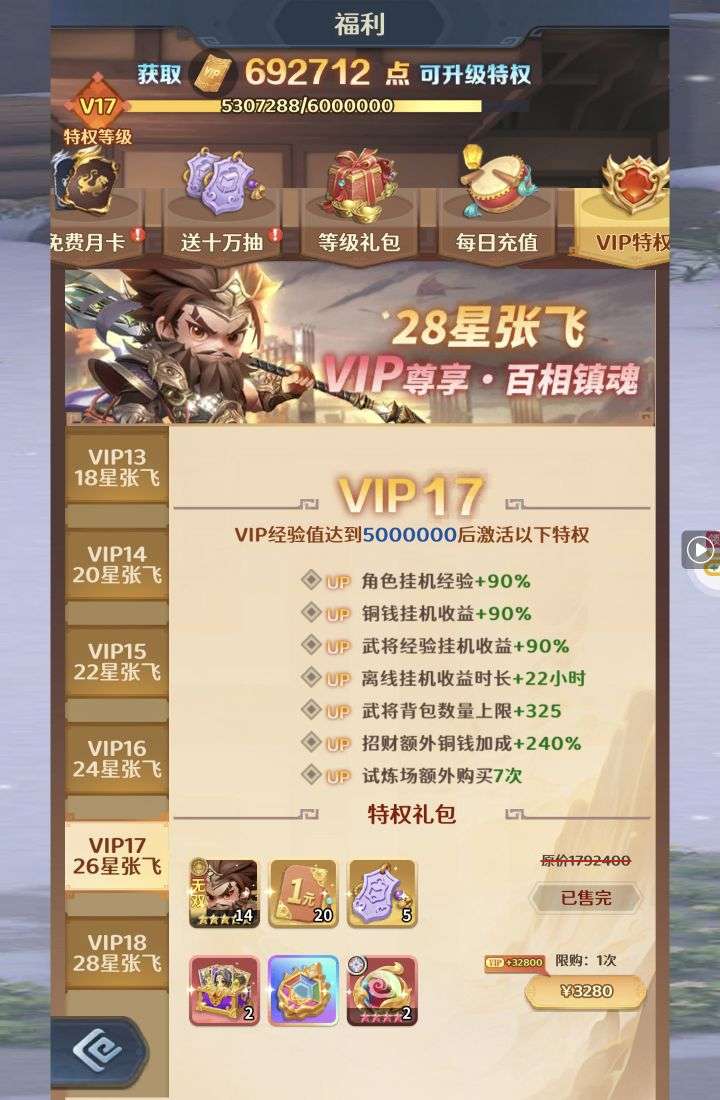Image resolution: width=720 pixels, height=1100 pixels.
Task: View the 张飞 hero reward with 14
Action: click(x=224, y=893)
